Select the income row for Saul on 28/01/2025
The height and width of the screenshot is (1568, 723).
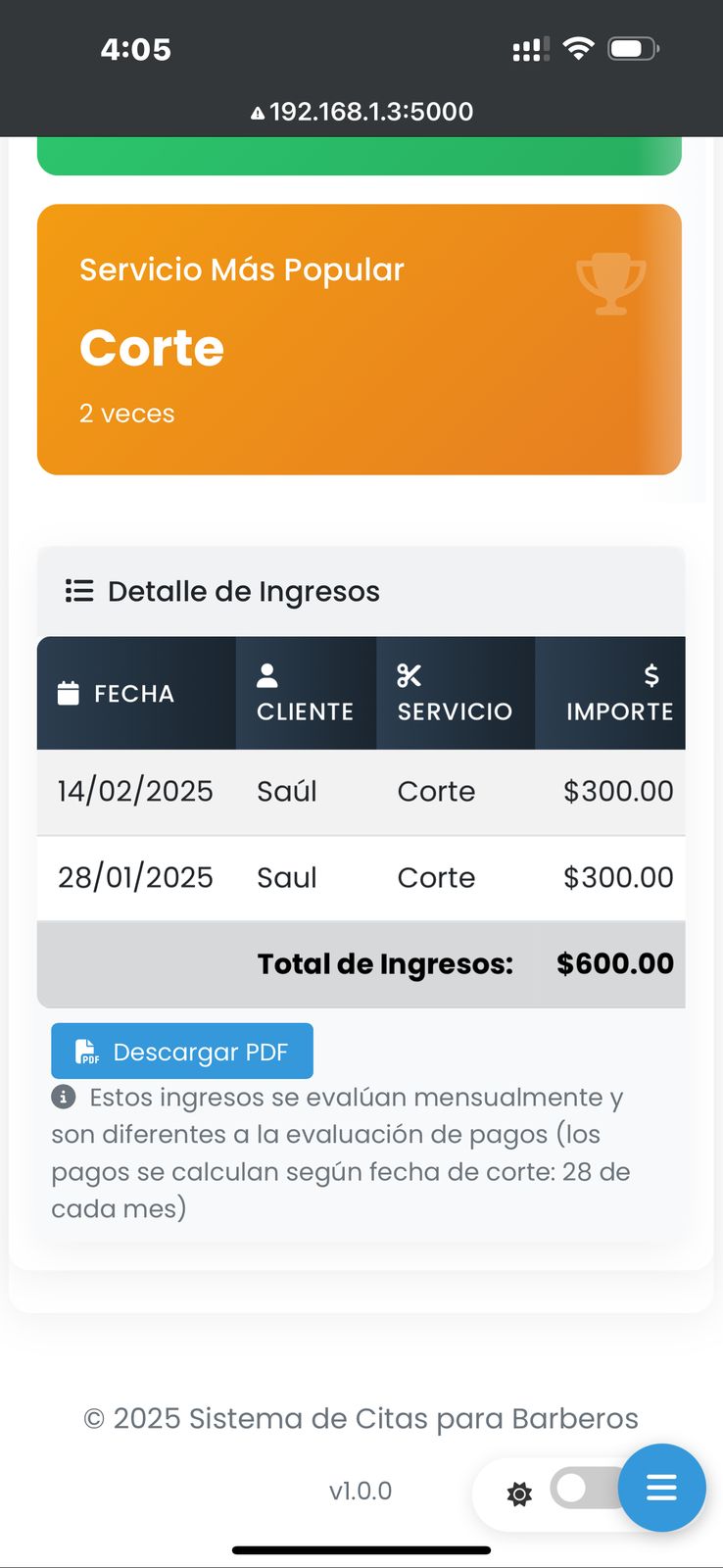(361, 877)
